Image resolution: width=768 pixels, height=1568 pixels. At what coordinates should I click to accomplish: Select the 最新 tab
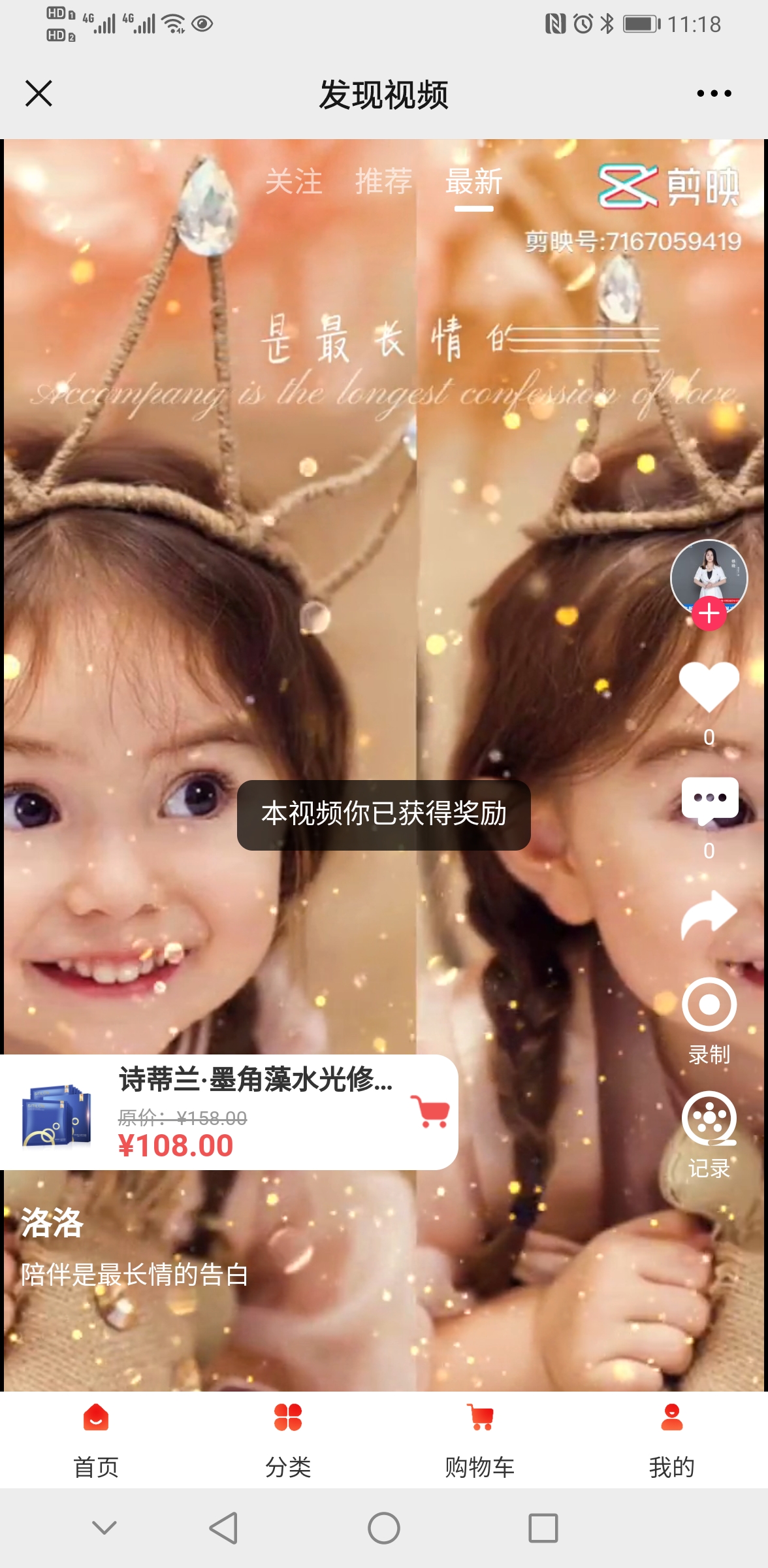click(473, 182)
